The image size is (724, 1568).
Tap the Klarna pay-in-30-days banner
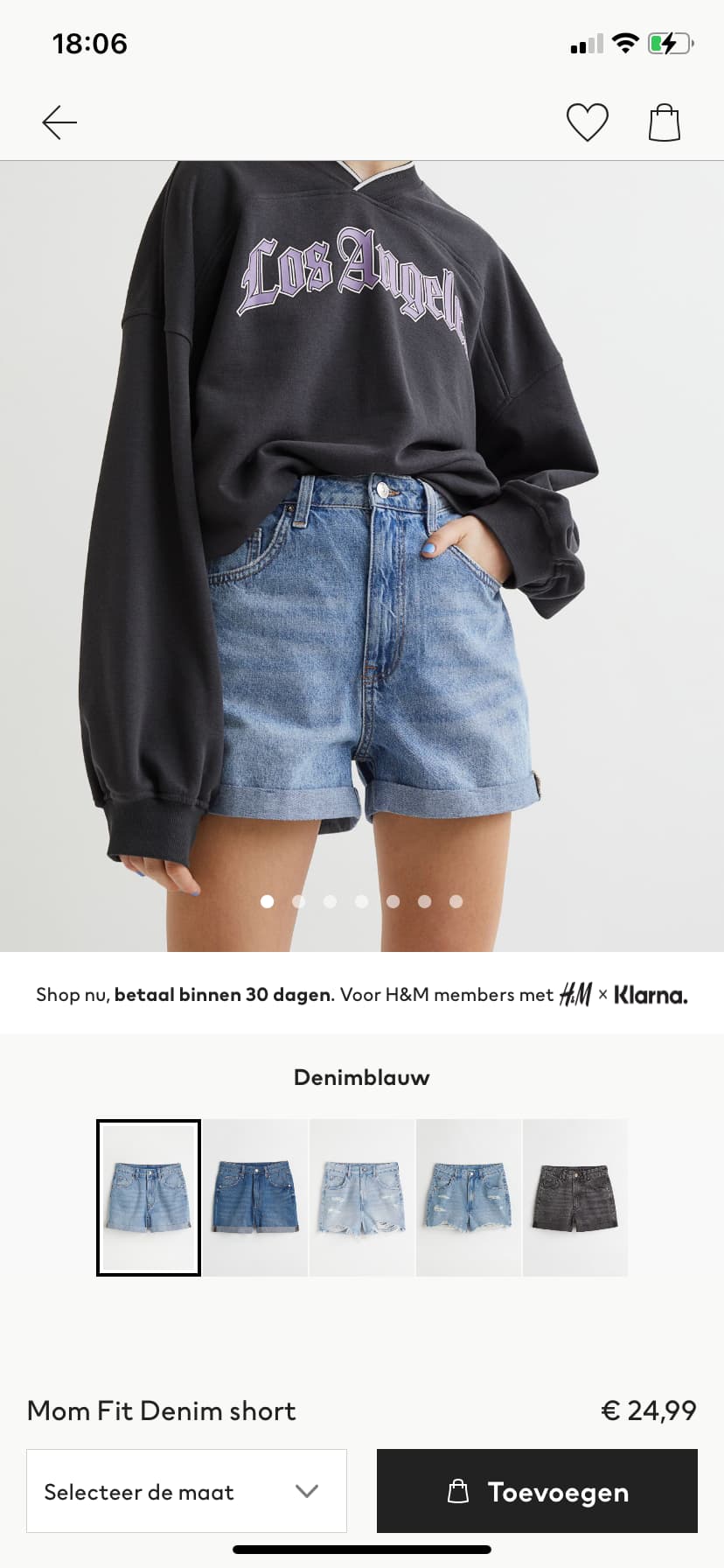[362, 995]
